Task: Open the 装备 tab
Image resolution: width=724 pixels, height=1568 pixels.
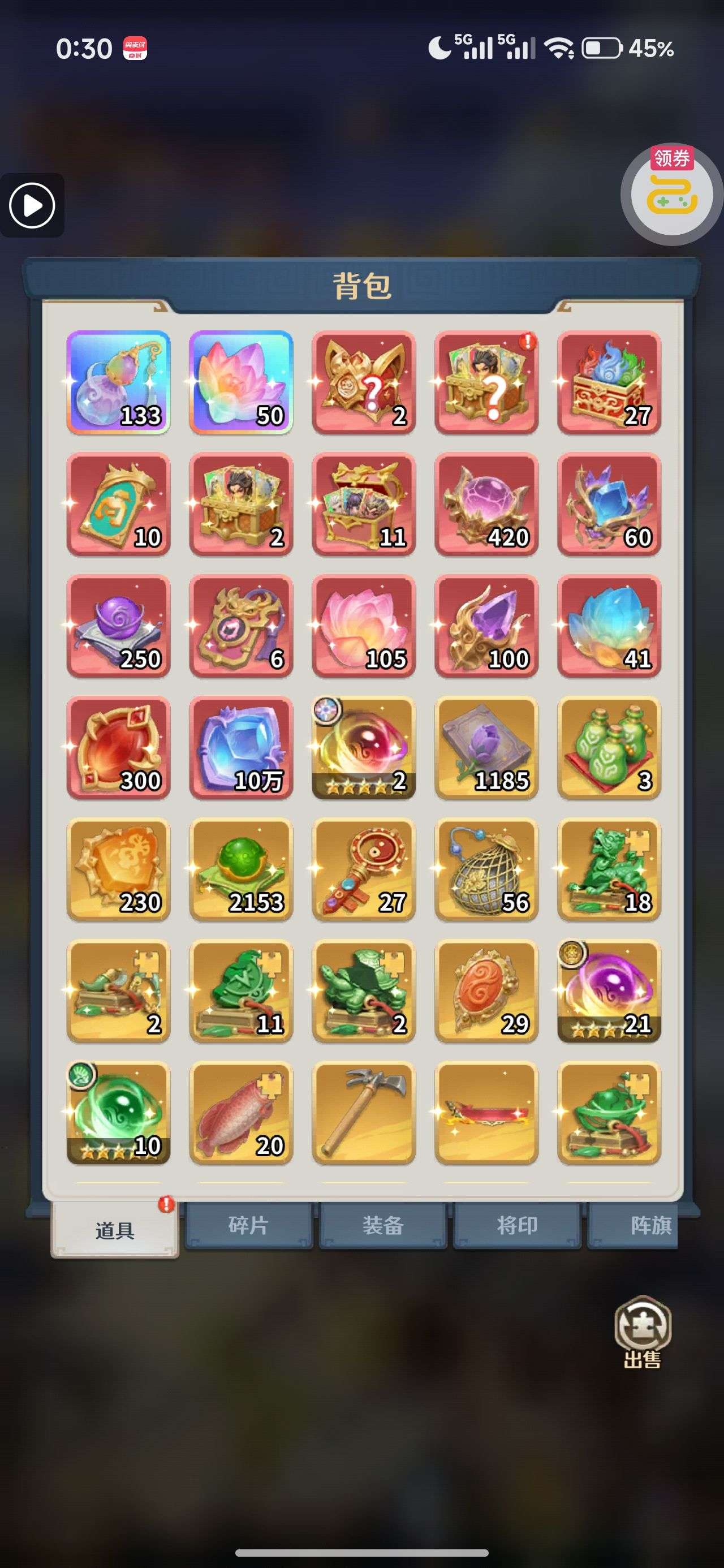Action: coord(383,1224)
